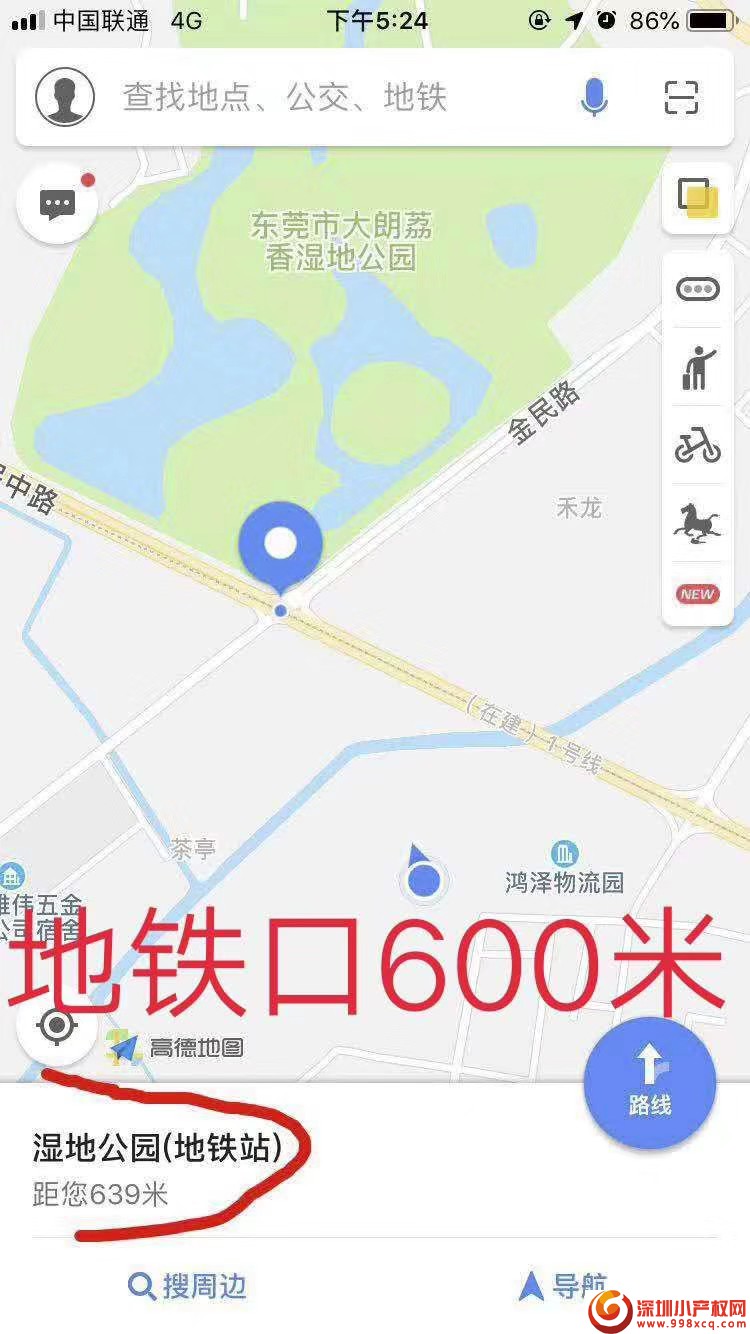Viewport: 750px width, 1334px height.
Task: Tap the 路线 route button
Action: [x=649, y=1083]
